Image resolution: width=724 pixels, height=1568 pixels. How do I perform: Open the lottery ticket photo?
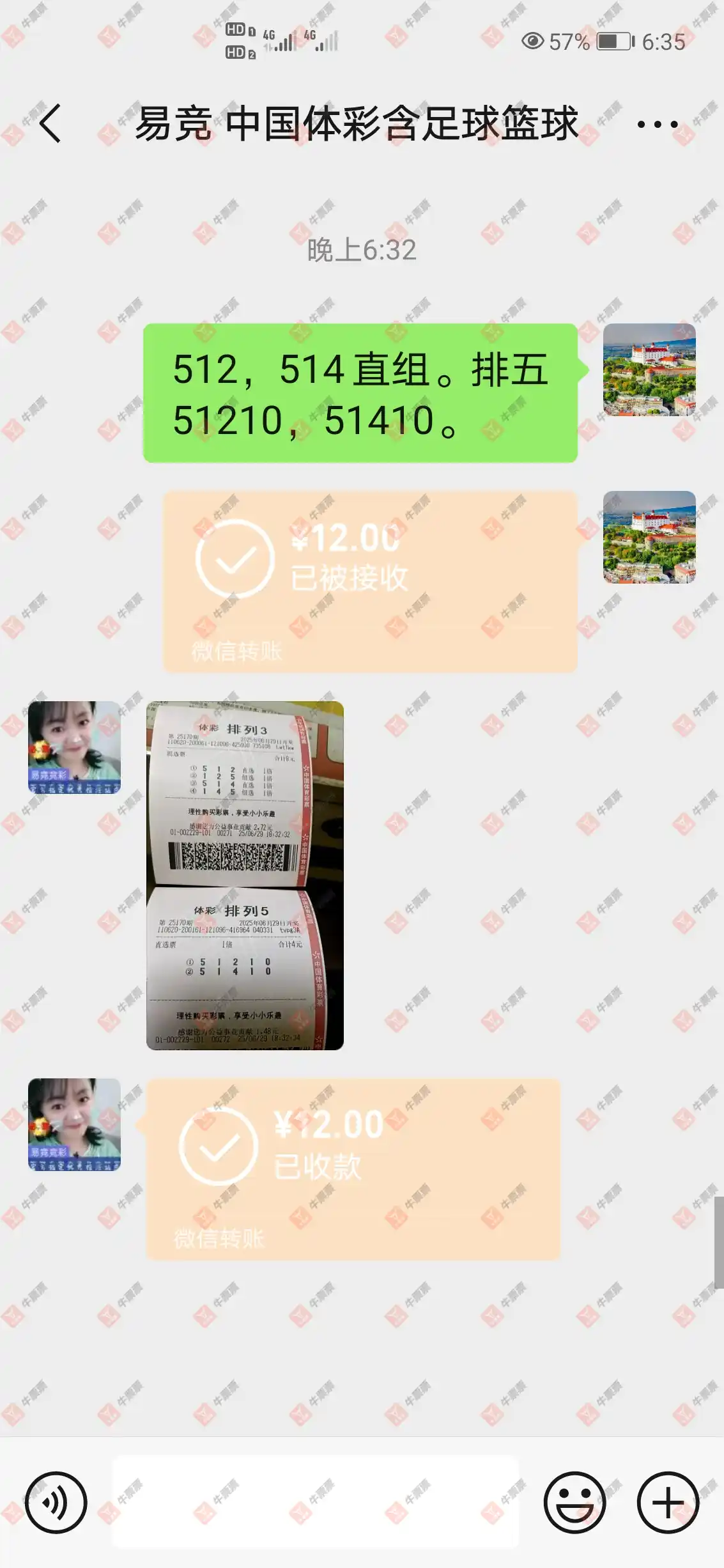pos(245,875)
